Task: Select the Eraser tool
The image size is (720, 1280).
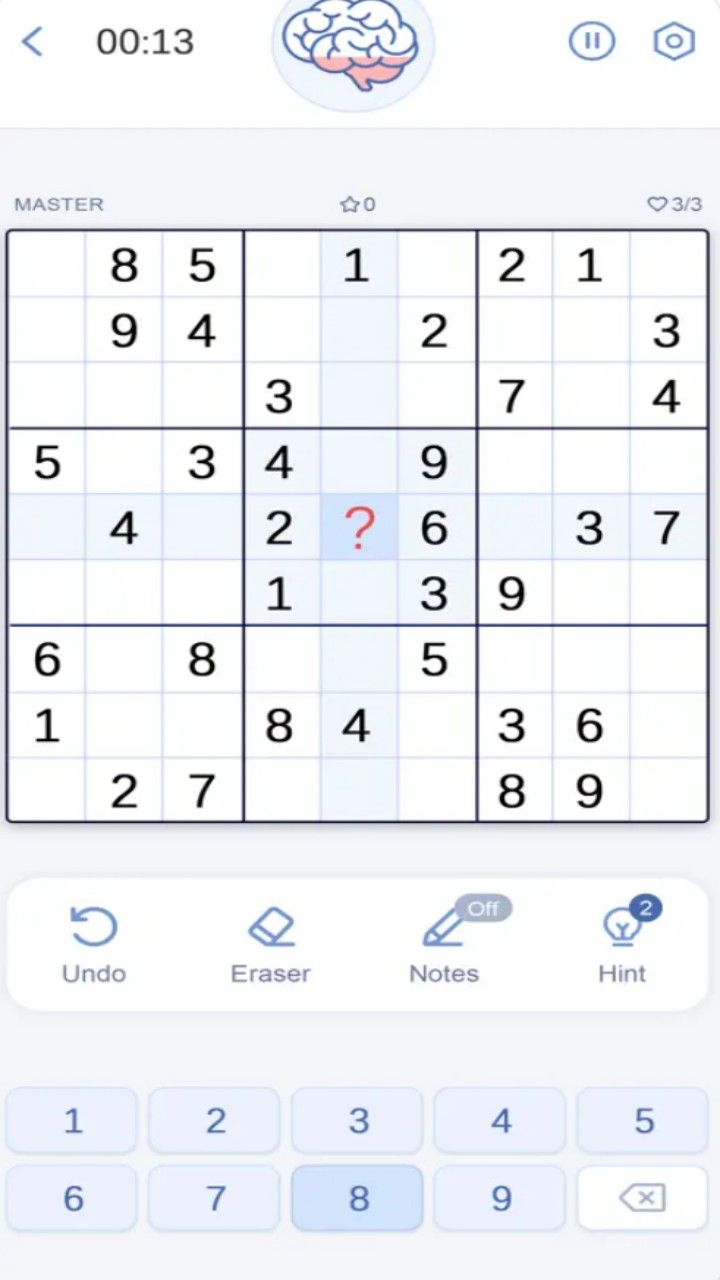Action: [270, 945]
